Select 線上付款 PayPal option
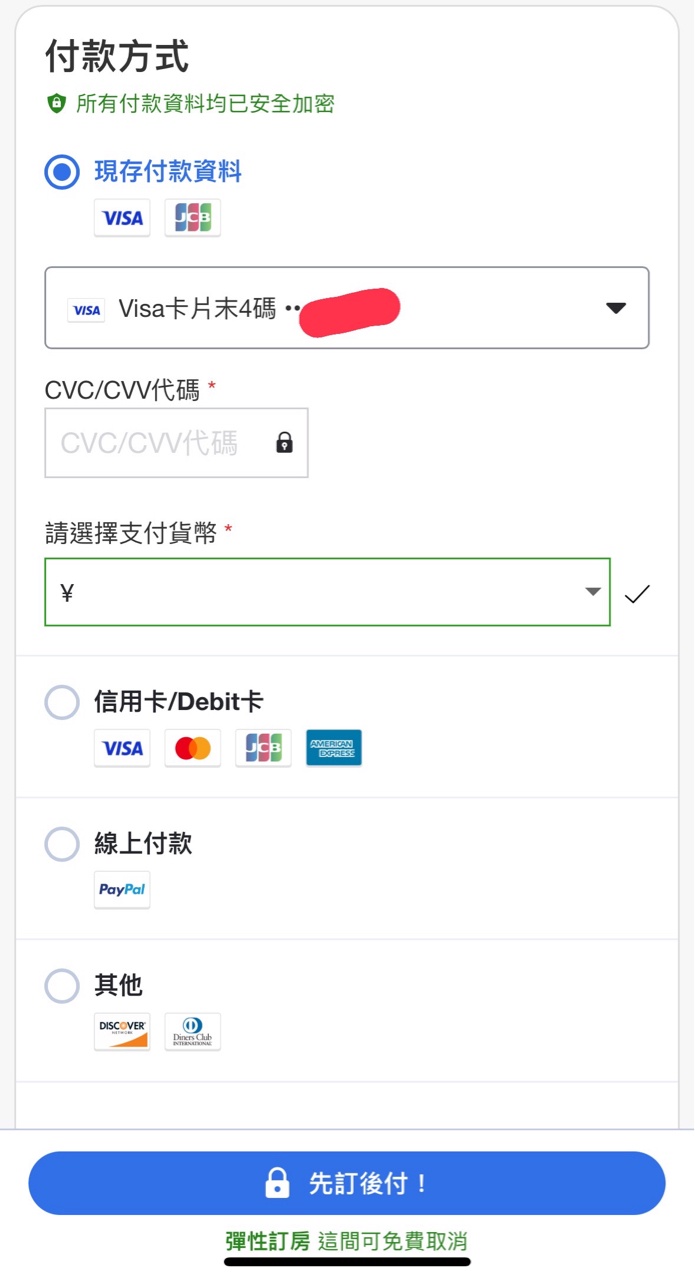This screenshot has height=1280, width=695. [x=62, y=844]
